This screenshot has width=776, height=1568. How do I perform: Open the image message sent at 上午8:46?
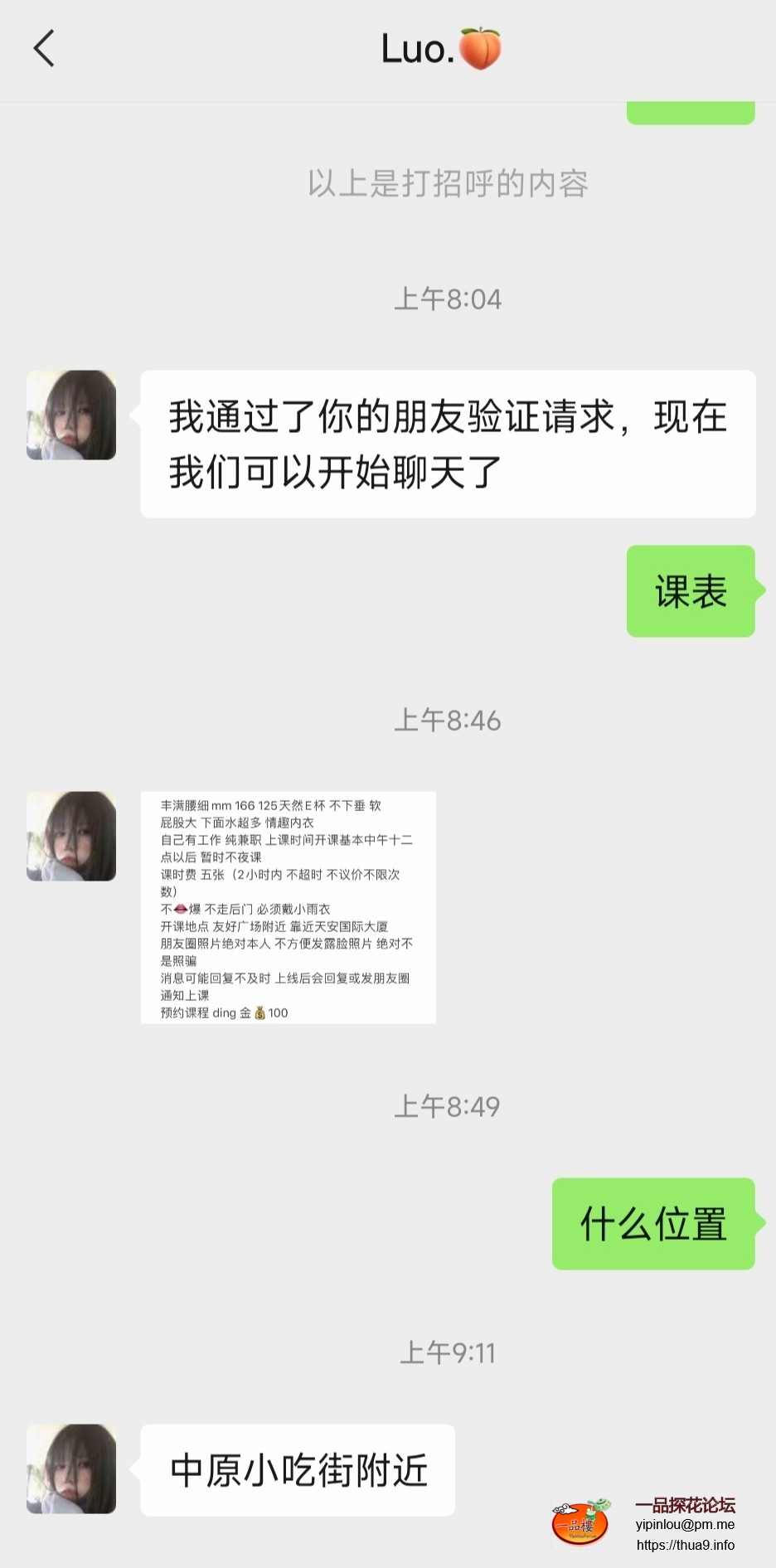(288, 907)
